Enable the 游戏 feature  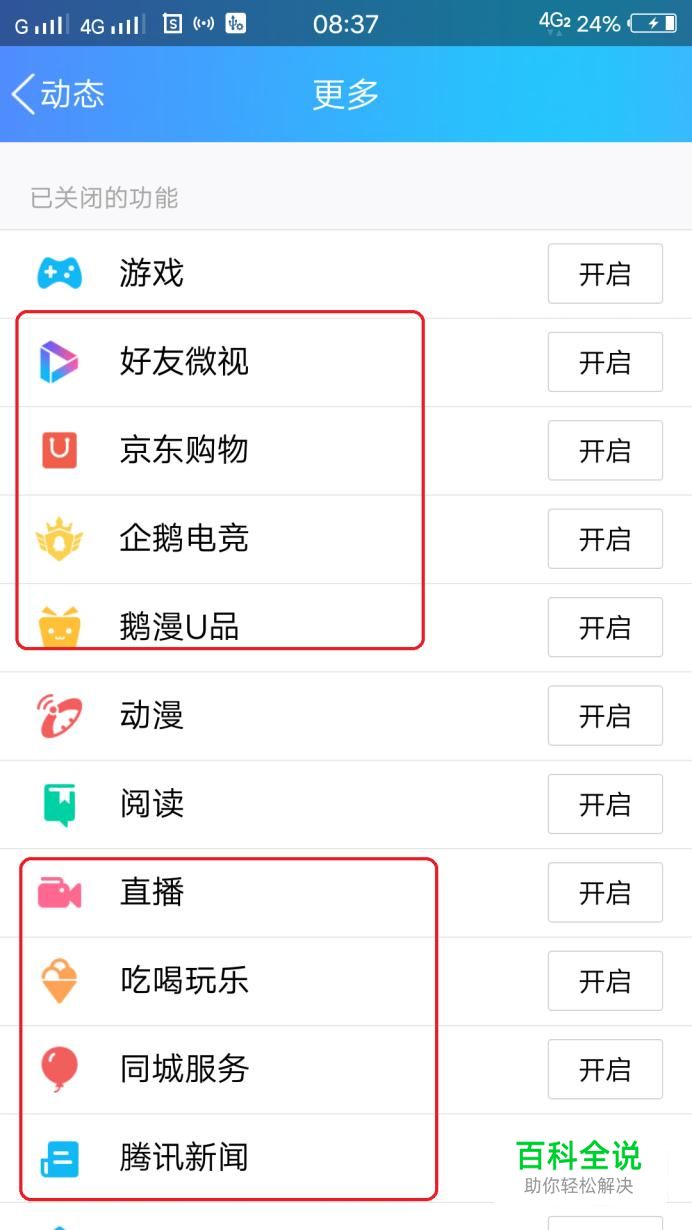pos(605,273)
